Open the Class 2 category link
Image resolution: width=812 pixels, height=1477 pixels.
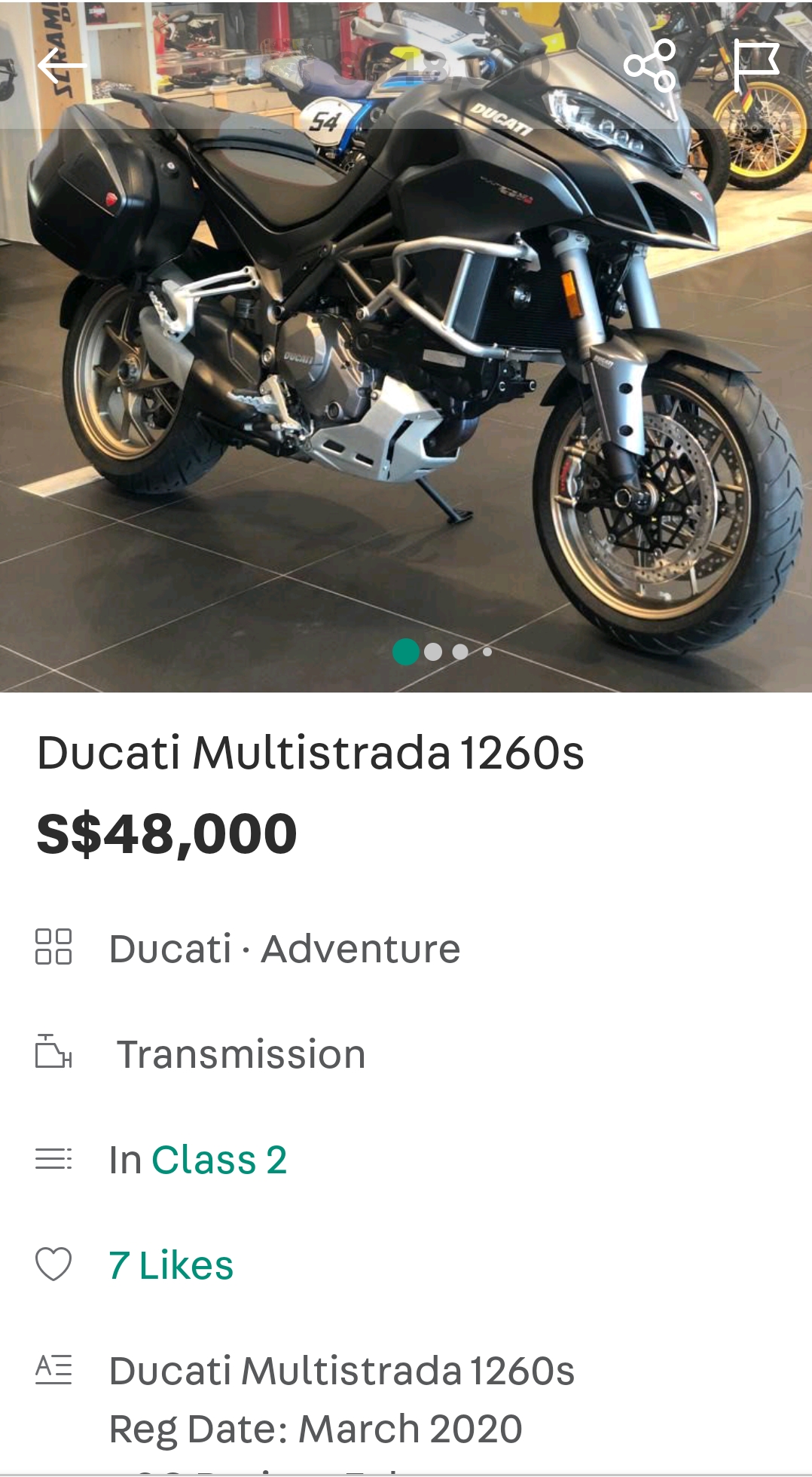[x=219, y=1160]
